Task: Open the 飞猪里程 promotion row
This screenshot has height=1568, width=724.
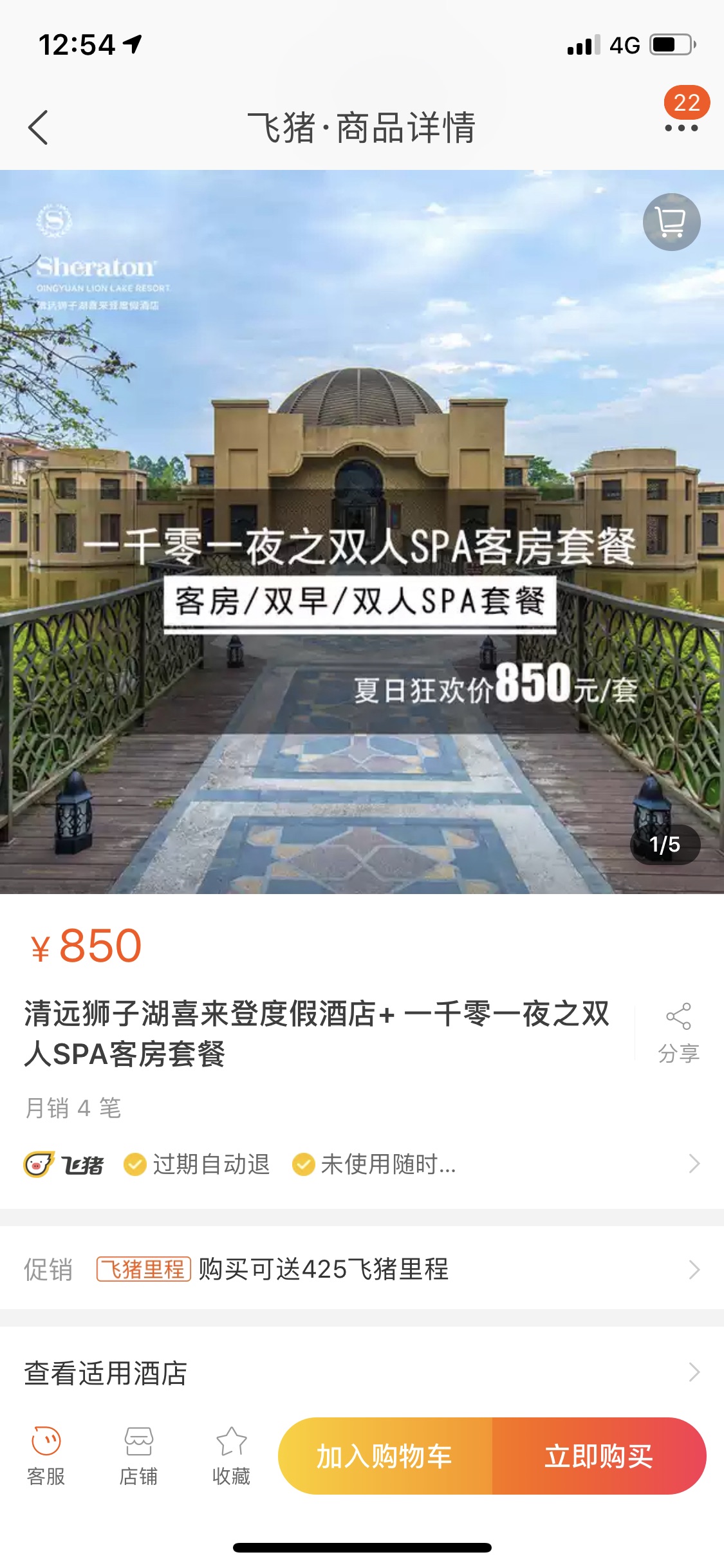Action: (x=360, y=1269)
